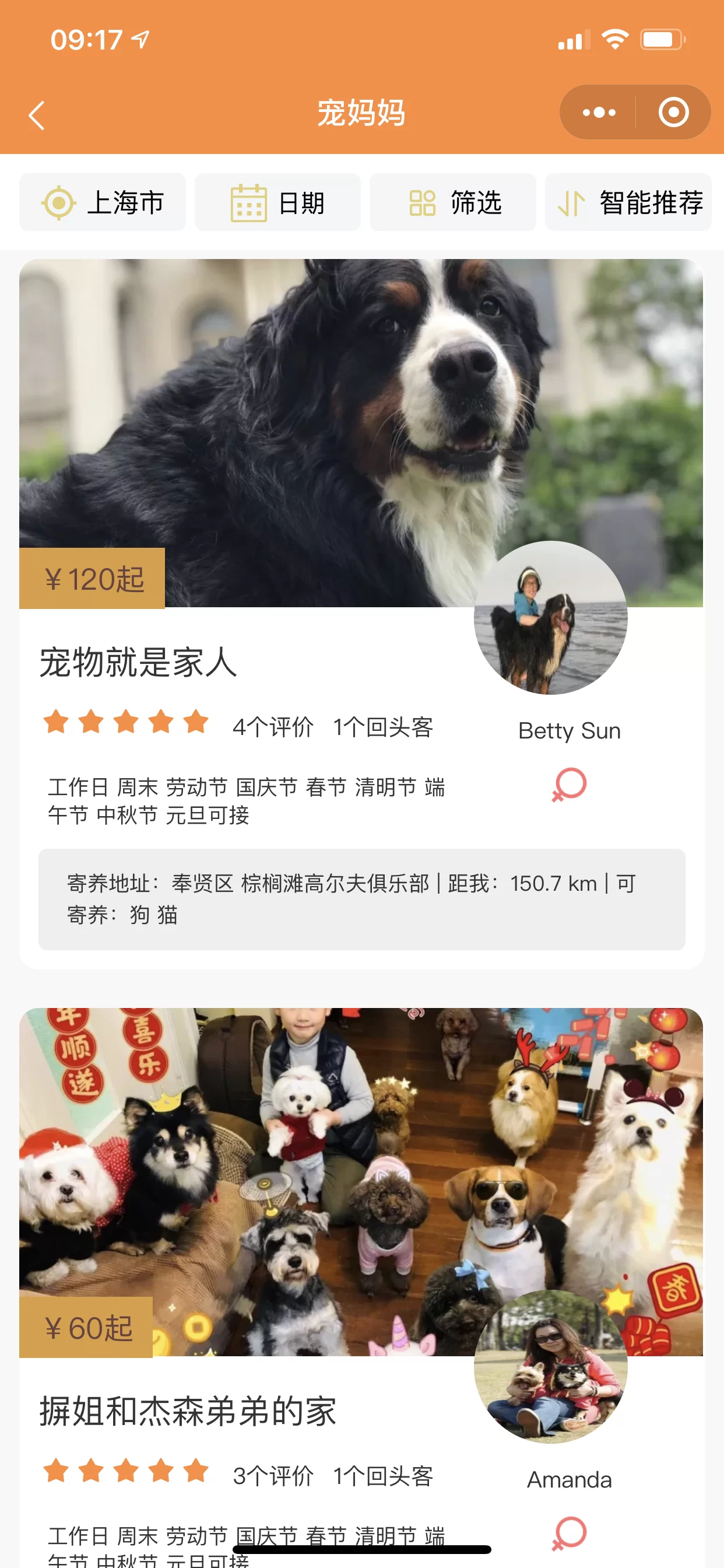Open the mini program more-options menu

pyautogui.click(x=599, y=113)
